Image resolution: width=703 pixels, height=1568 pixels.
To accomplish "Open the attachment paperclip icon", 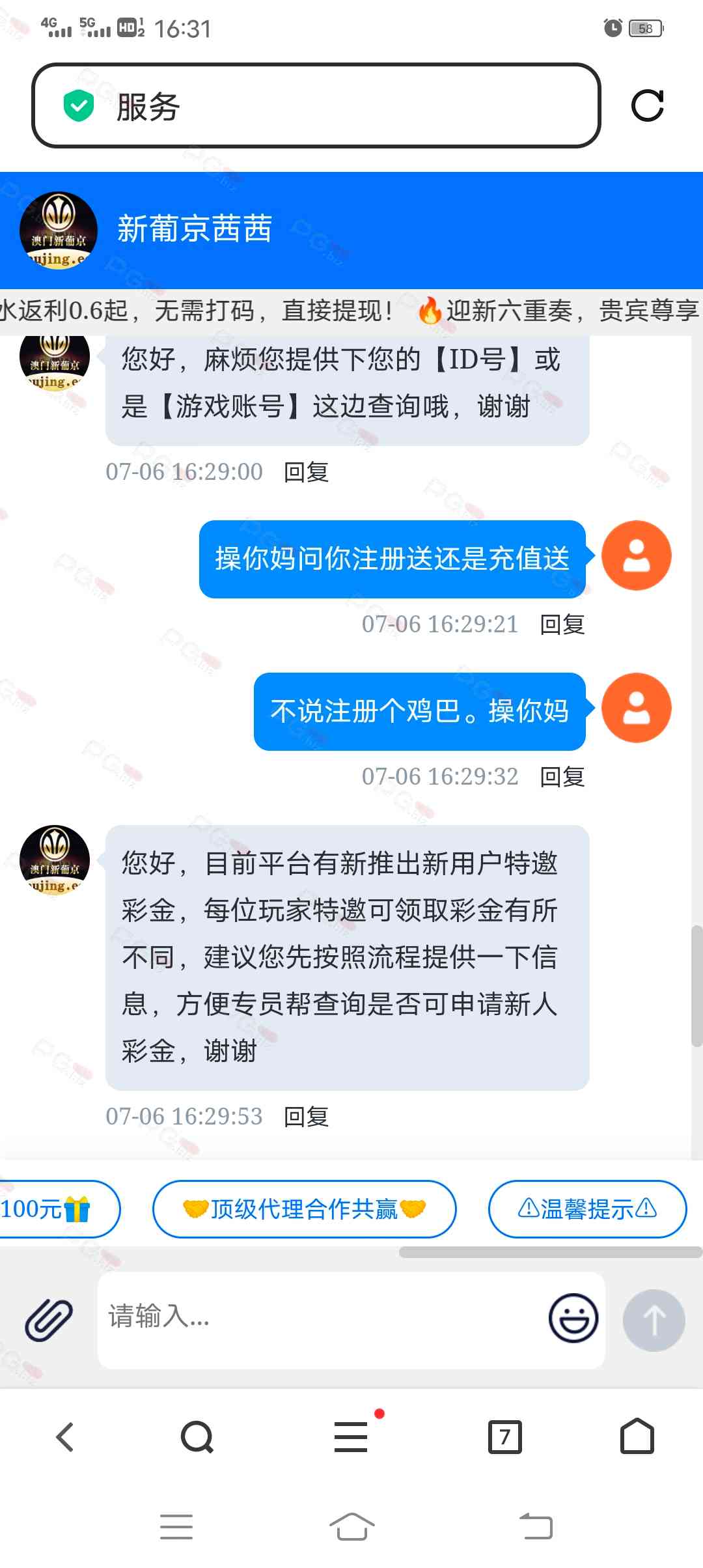I will click(49, 1319).
